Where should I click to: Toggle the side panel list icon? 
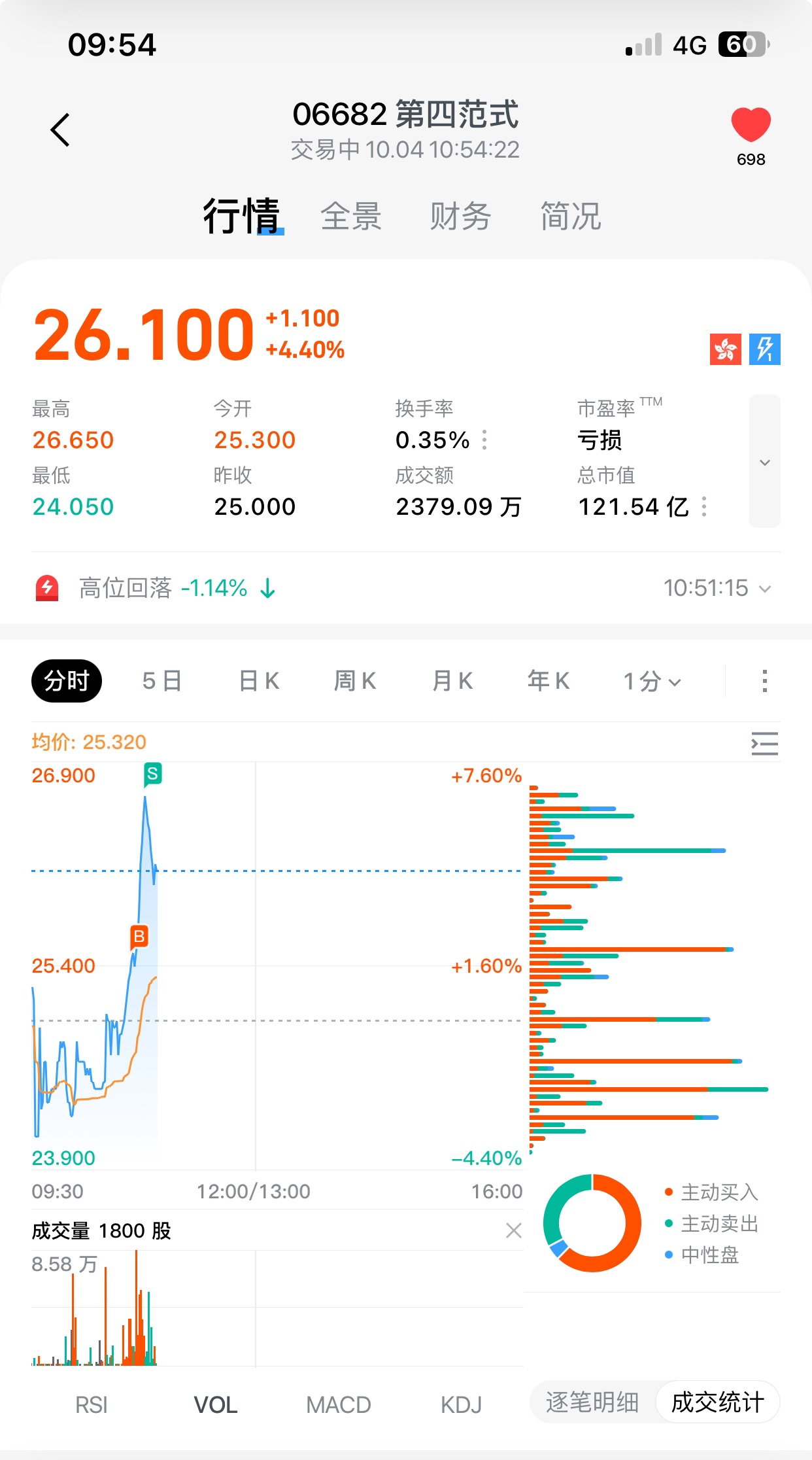[x=764, y=744]
